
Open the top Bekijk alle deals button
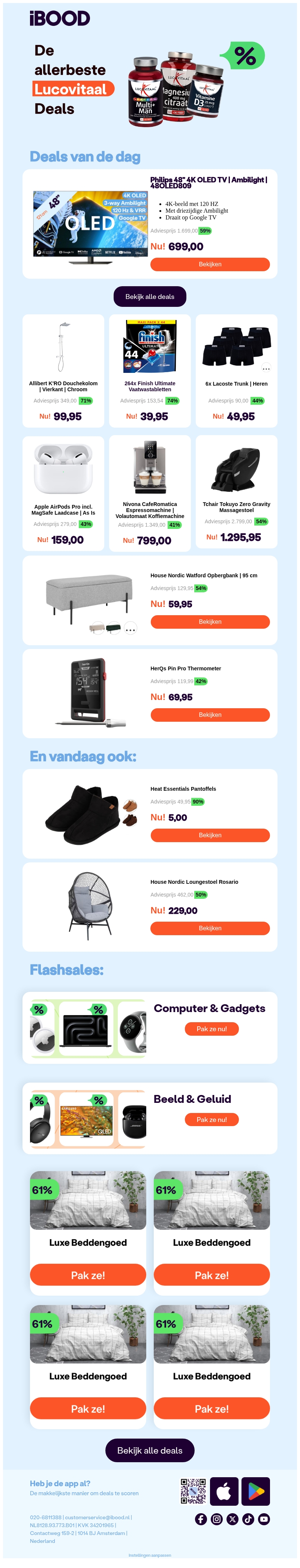(150, 296)
